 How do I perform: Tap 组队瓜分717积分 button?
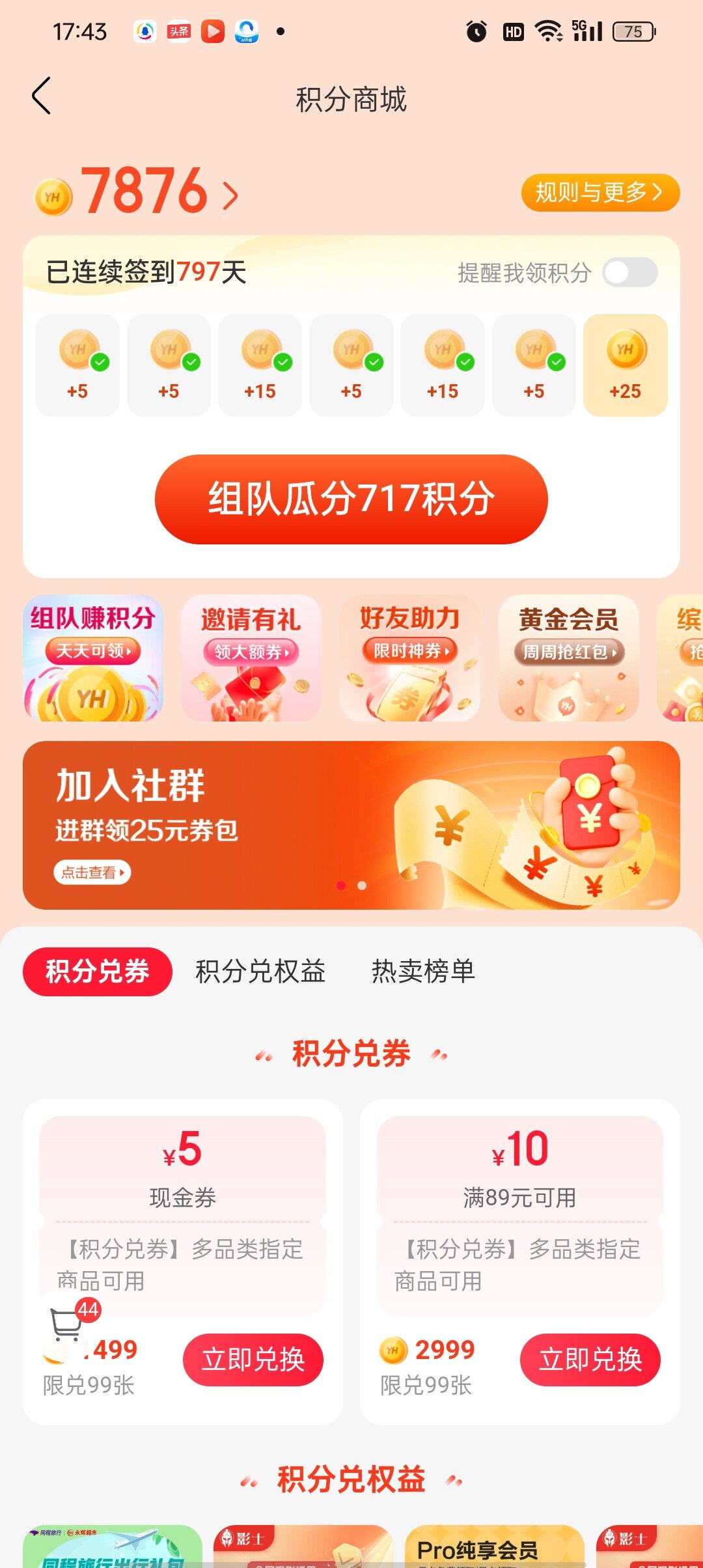[351, 499]
